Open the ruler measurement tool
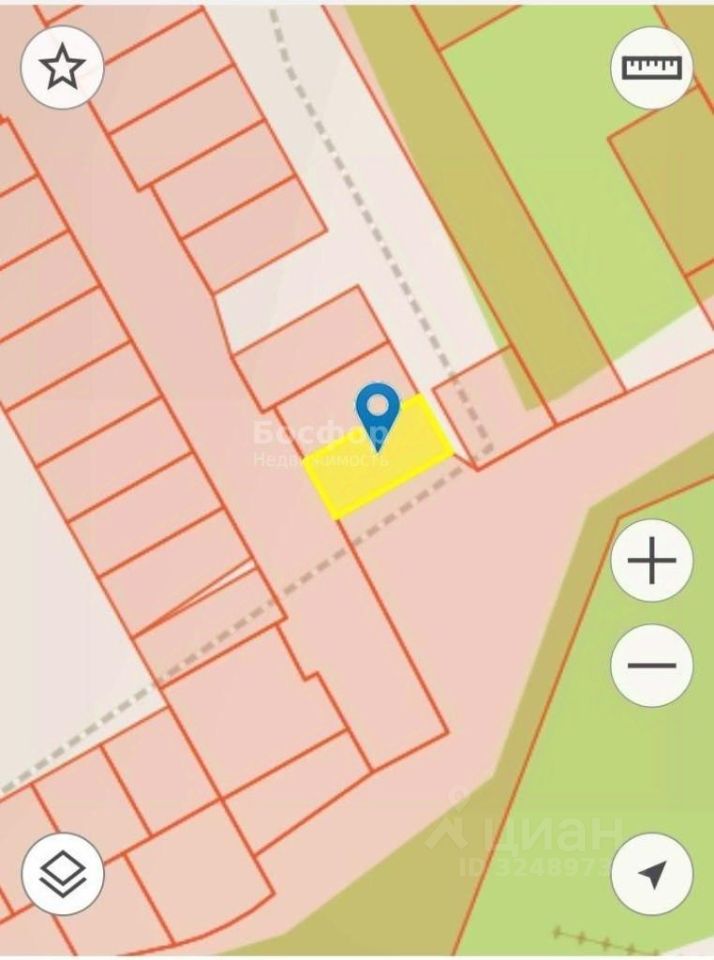 pos(651,67)
